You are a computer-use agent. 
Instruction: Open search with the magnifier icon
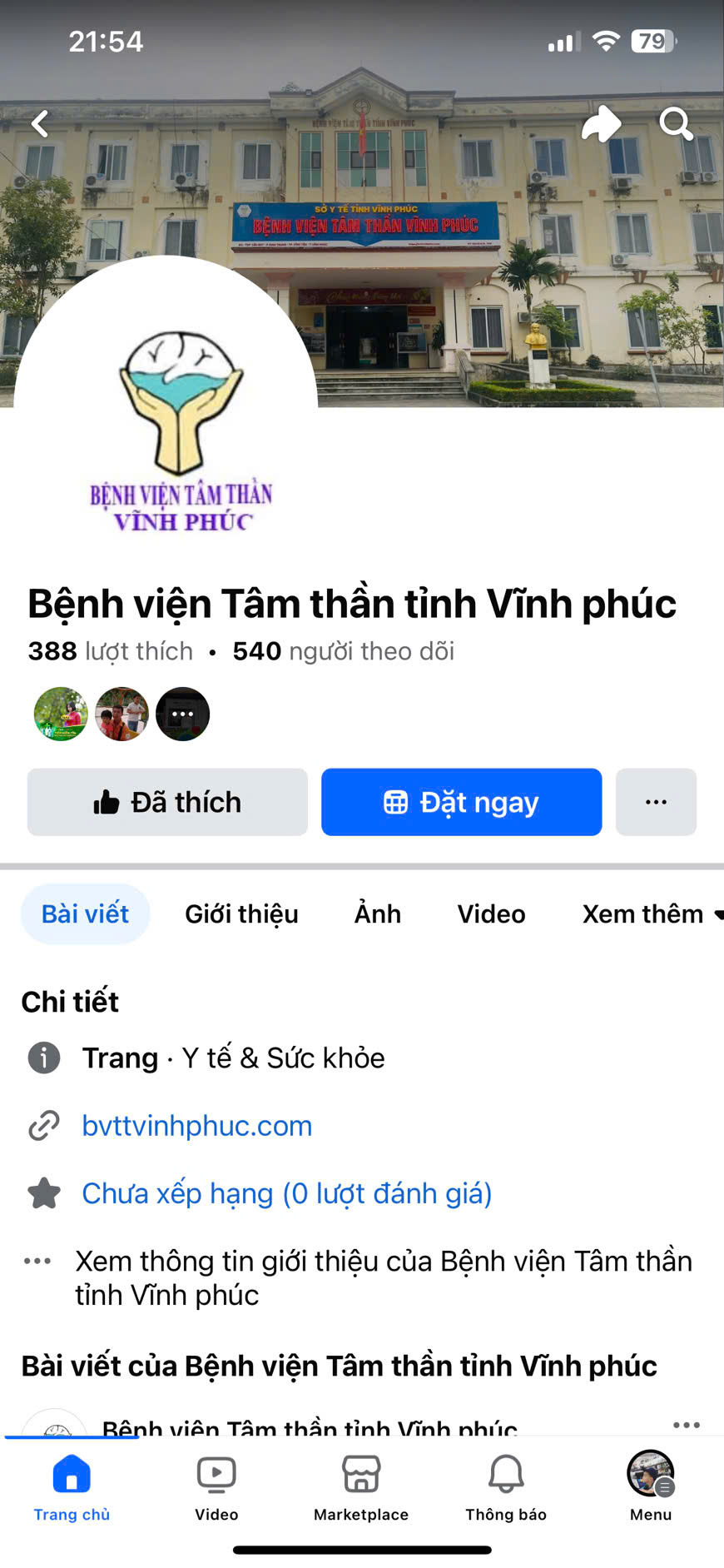click(676, 124)
